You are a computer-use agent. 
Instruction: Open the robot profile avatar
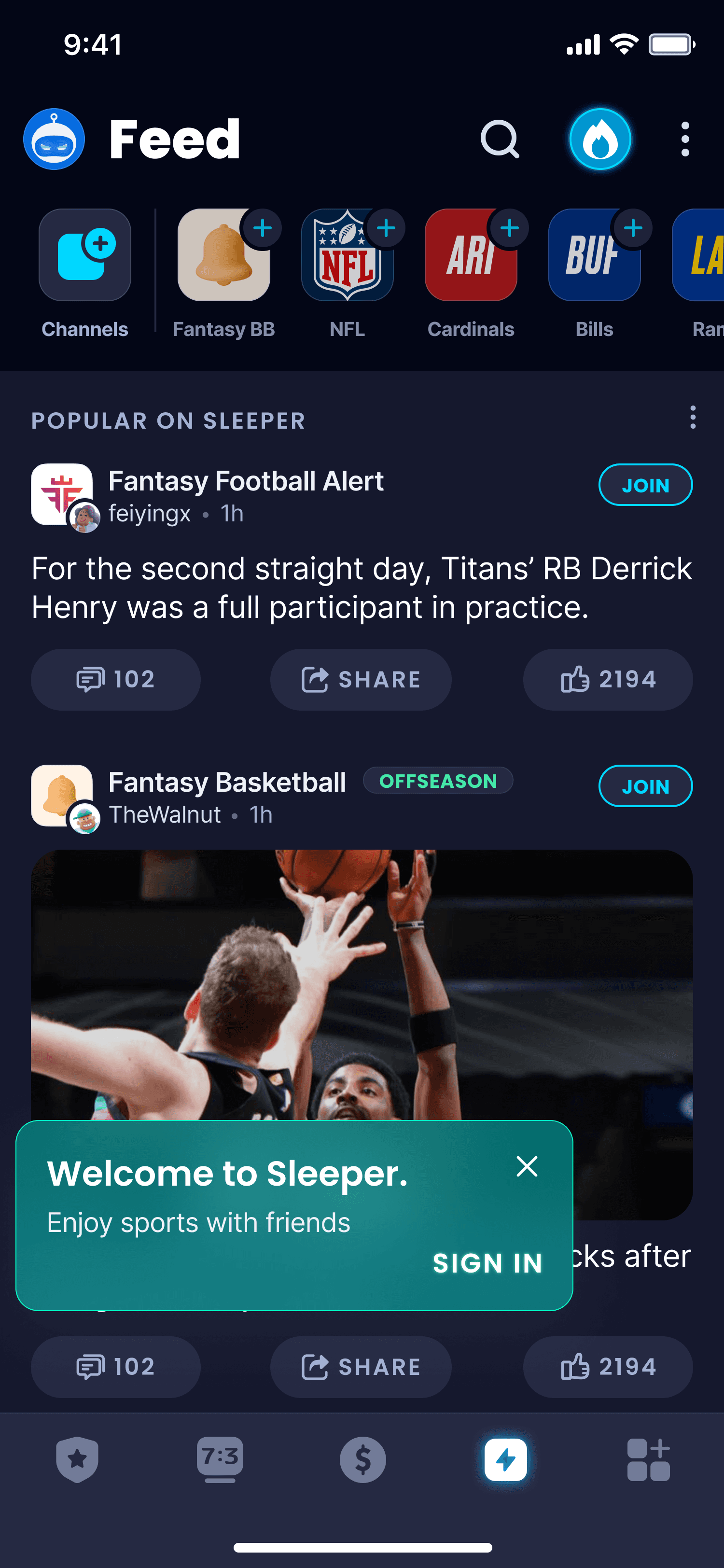coord(54,140)
